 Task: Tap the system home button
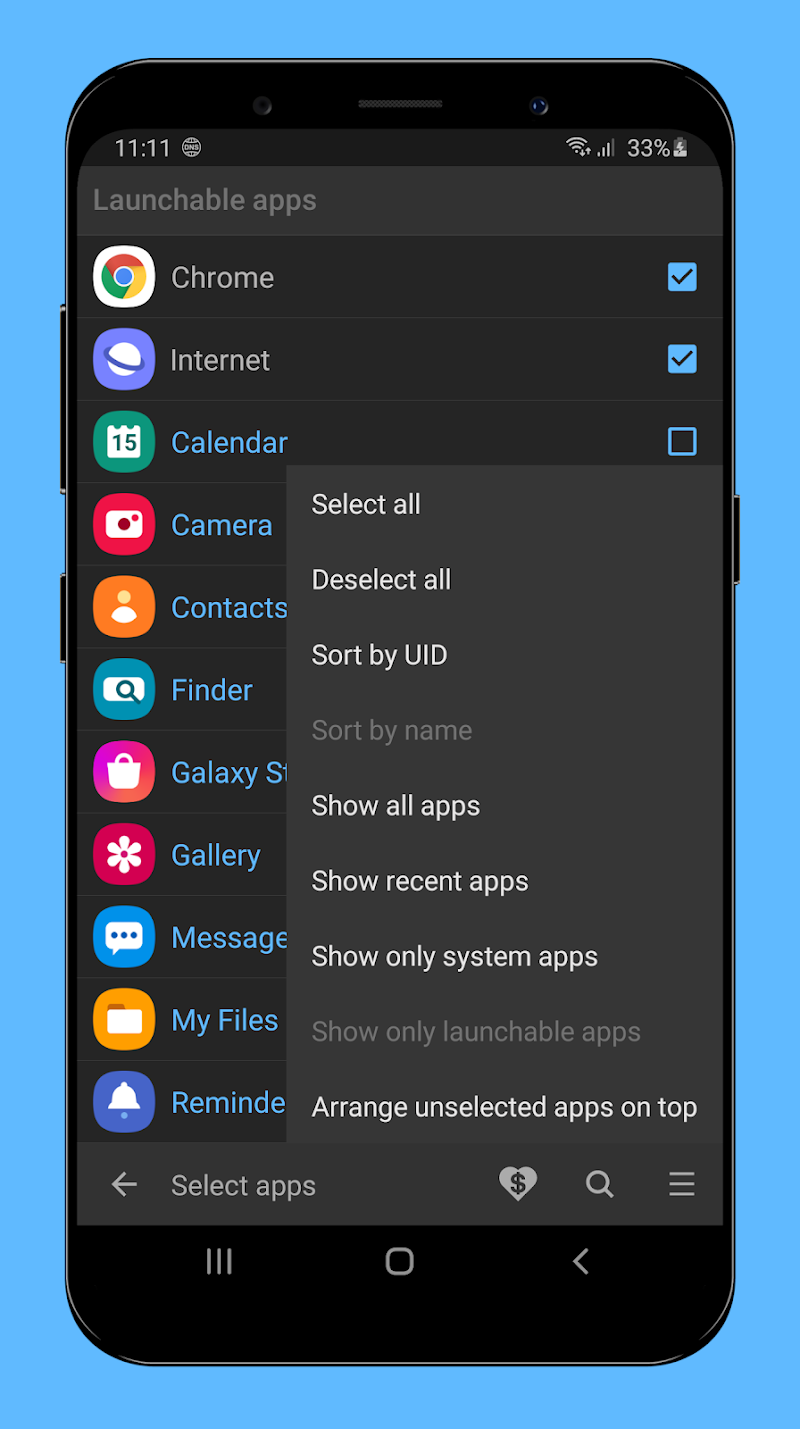[399, 1261]
